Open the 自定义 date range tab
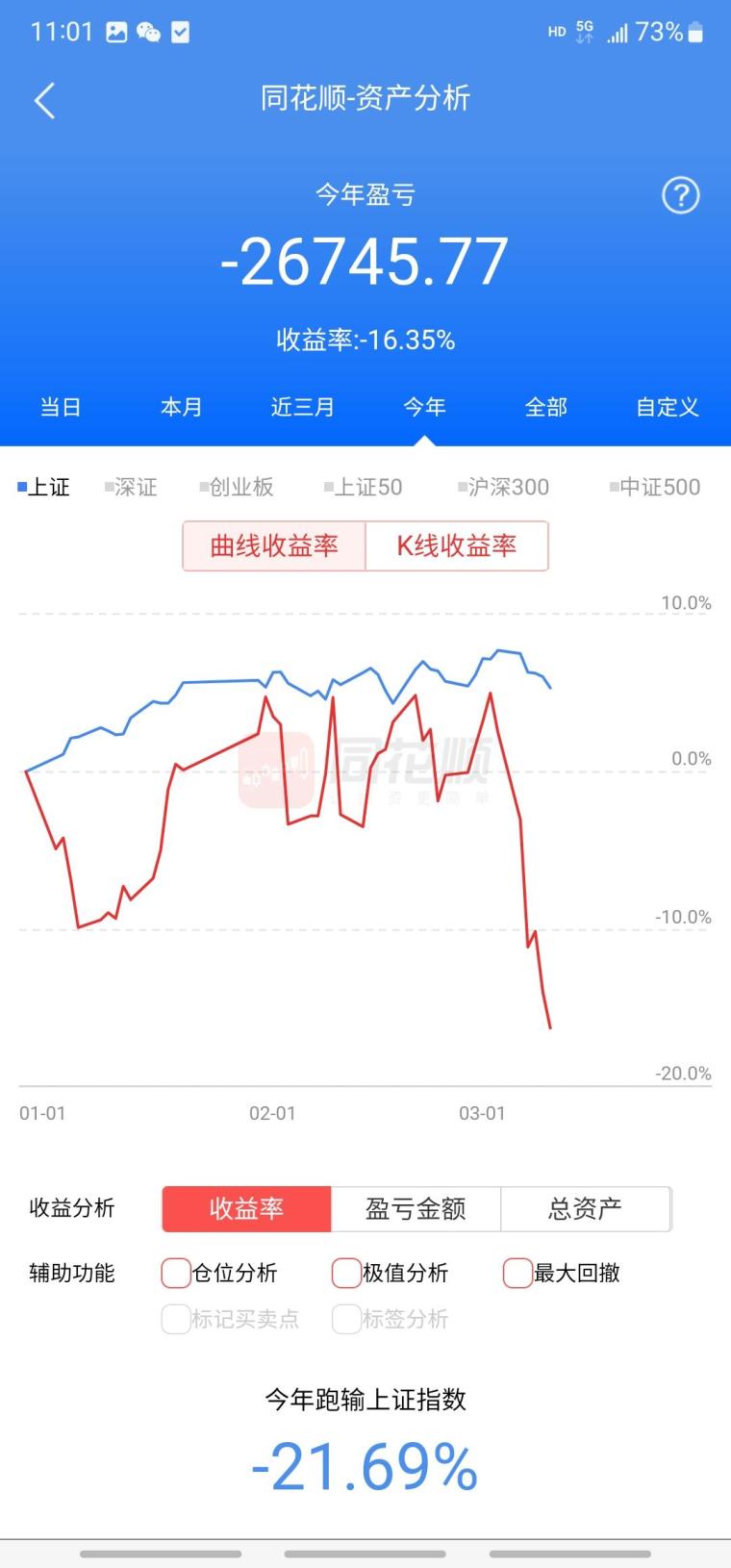Screen dimensions: 731x1568 (667, 407)
